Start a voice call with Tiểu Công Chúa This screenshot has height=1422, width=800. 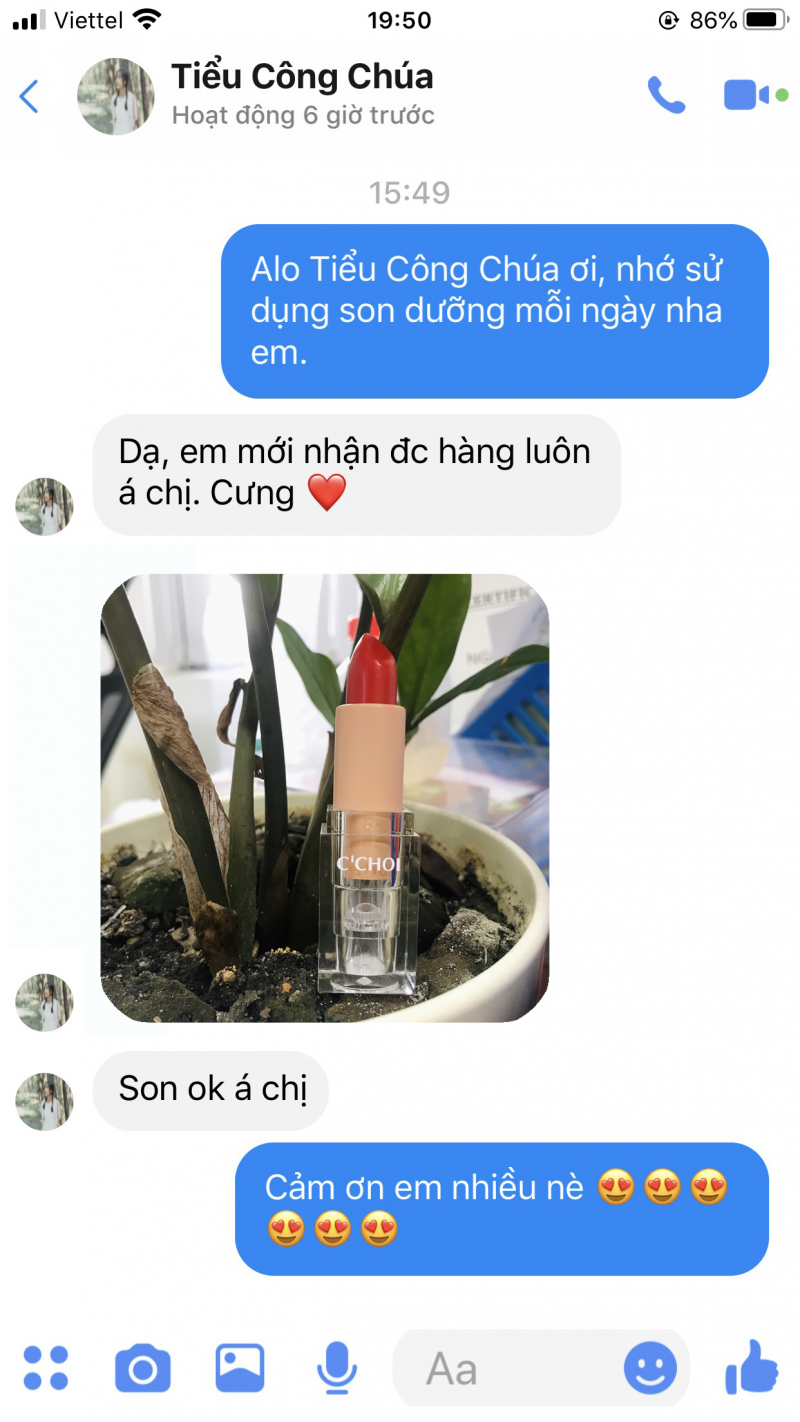coord(666,95)
